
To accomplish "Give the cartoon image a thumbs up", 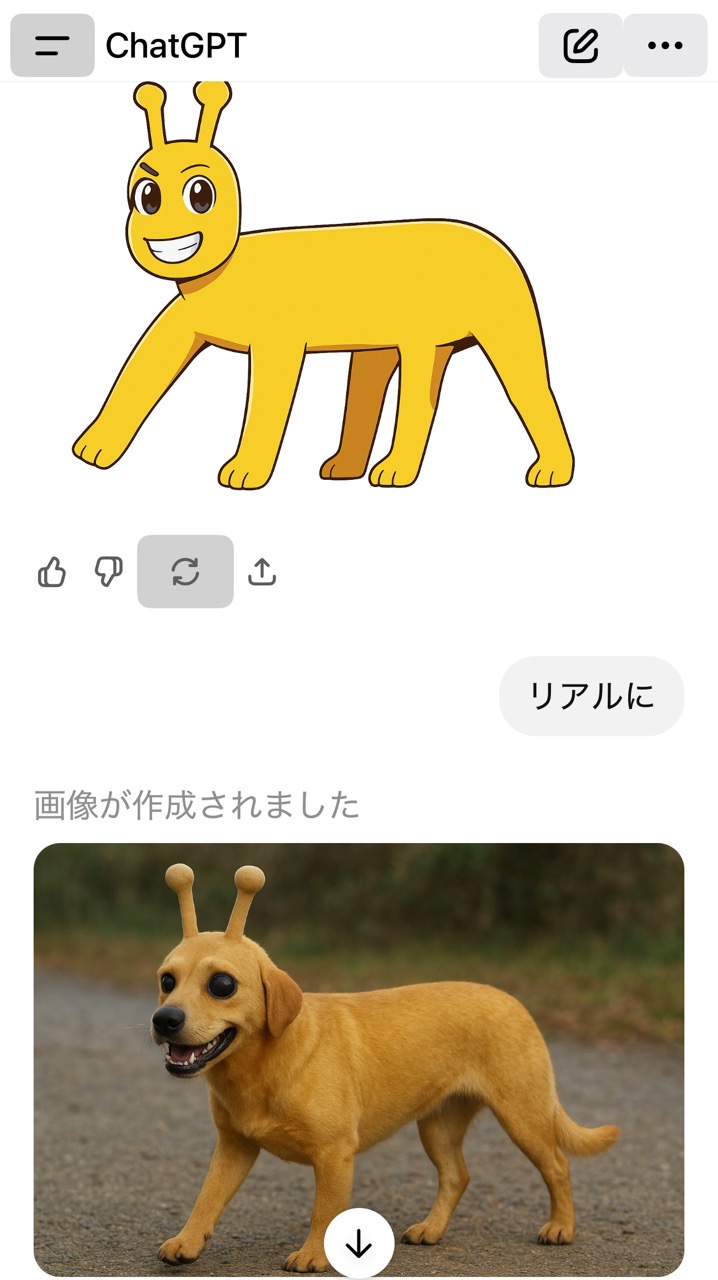I will tap(52, 572).
